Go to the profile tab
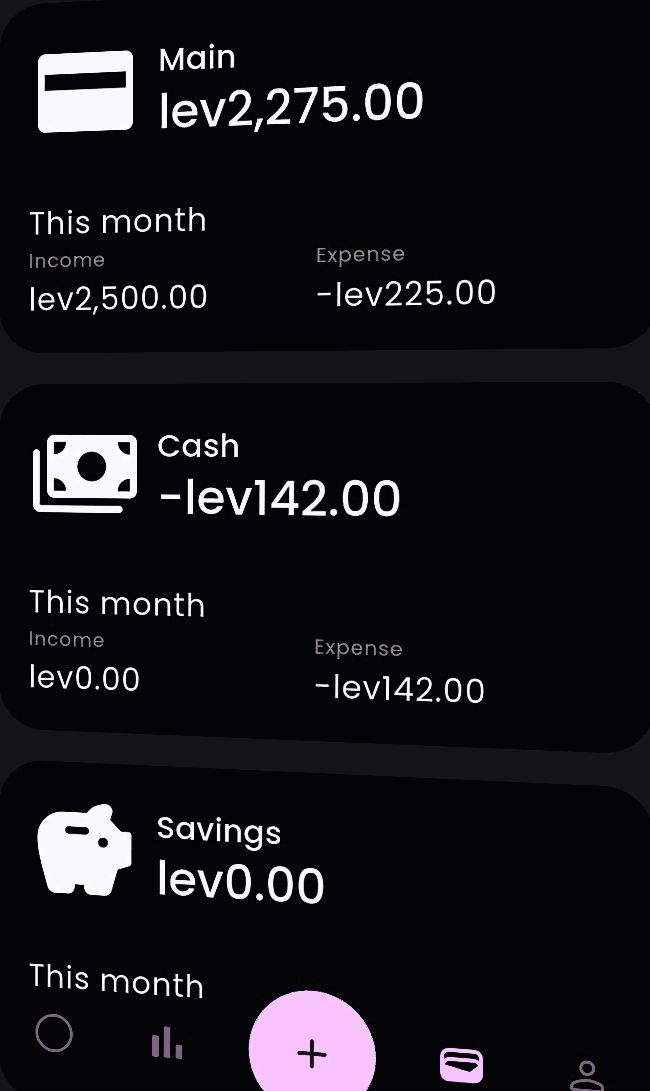This screenshot has height=1091, width=650. pyautogui.click(x=587, y=1075)
